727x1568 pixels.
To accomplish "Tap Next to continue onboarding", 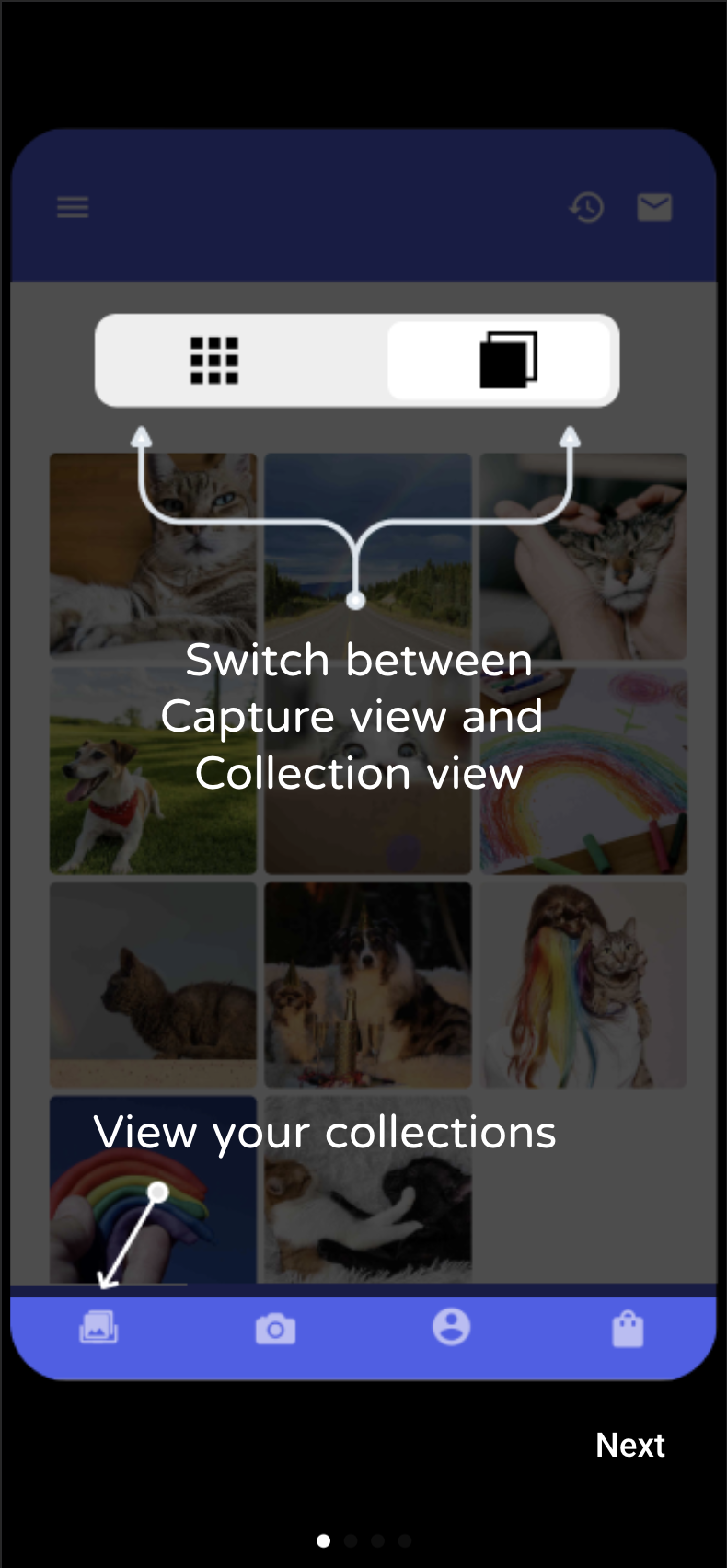I will pyautogui.click(x=629, y=1445).
